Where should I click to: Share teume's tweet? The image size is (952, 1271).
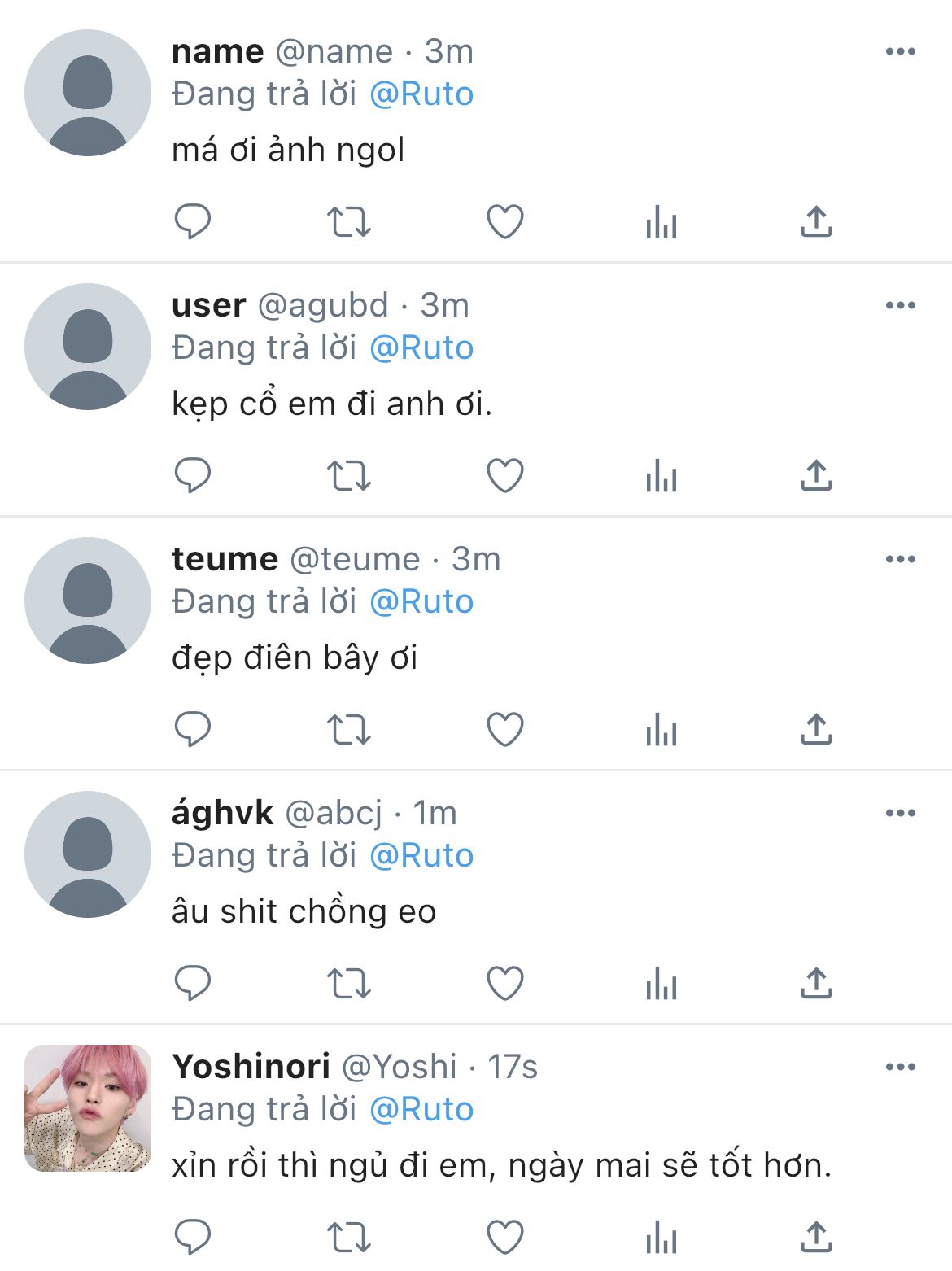click(x=816, y=729)
